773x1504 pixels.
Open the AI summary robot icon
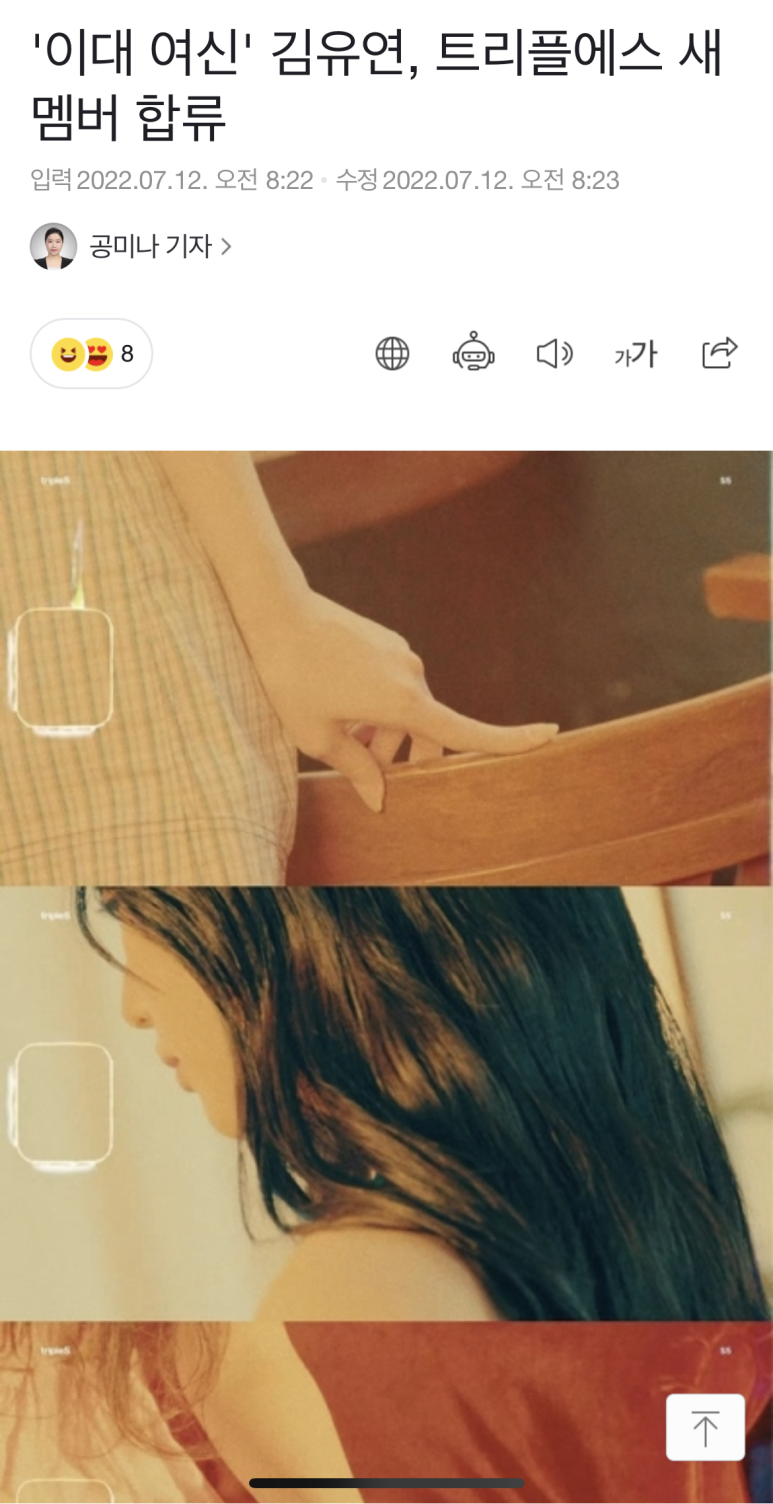pyautogui.click(x=473, y=354)
